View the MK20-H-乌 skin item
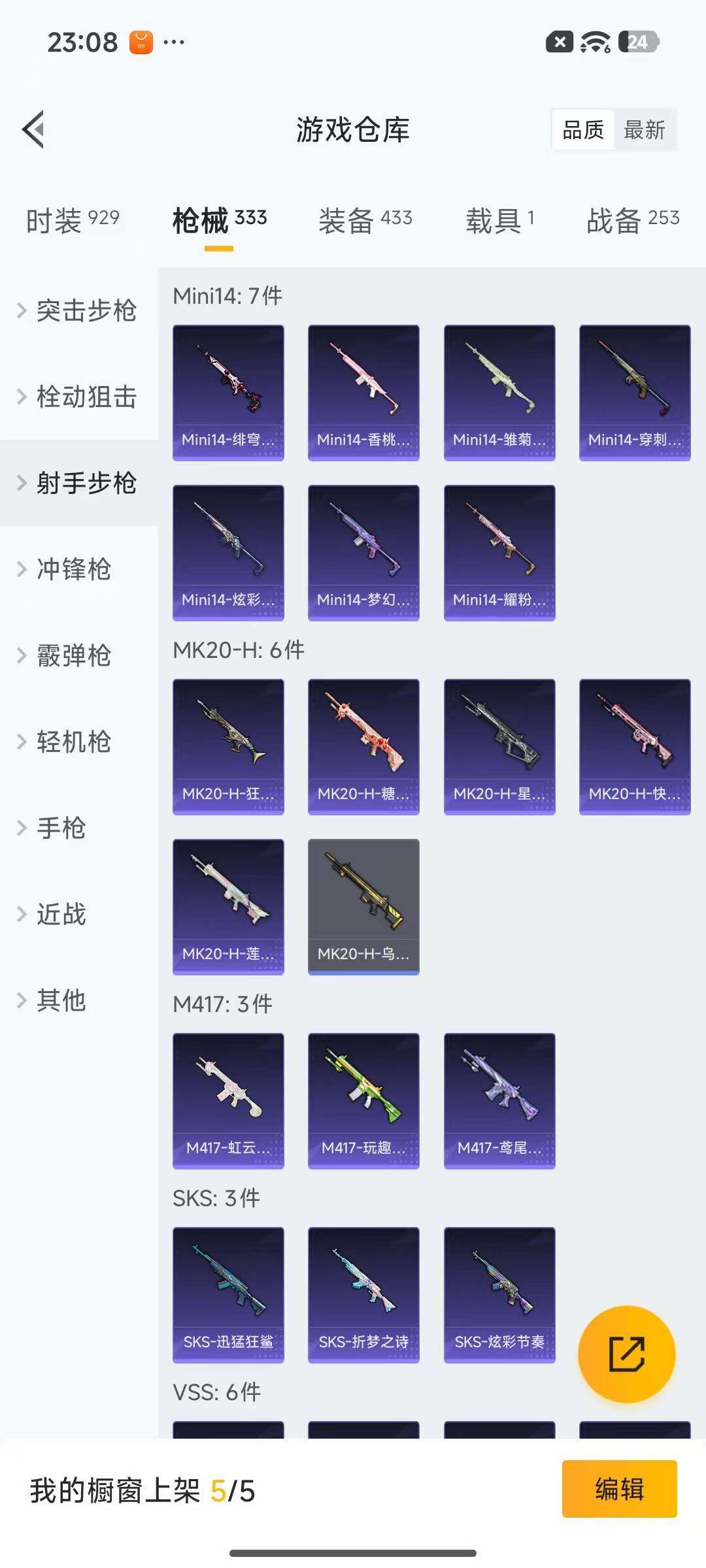Screen dimensions: 706x1568 (x=363, y=907)
